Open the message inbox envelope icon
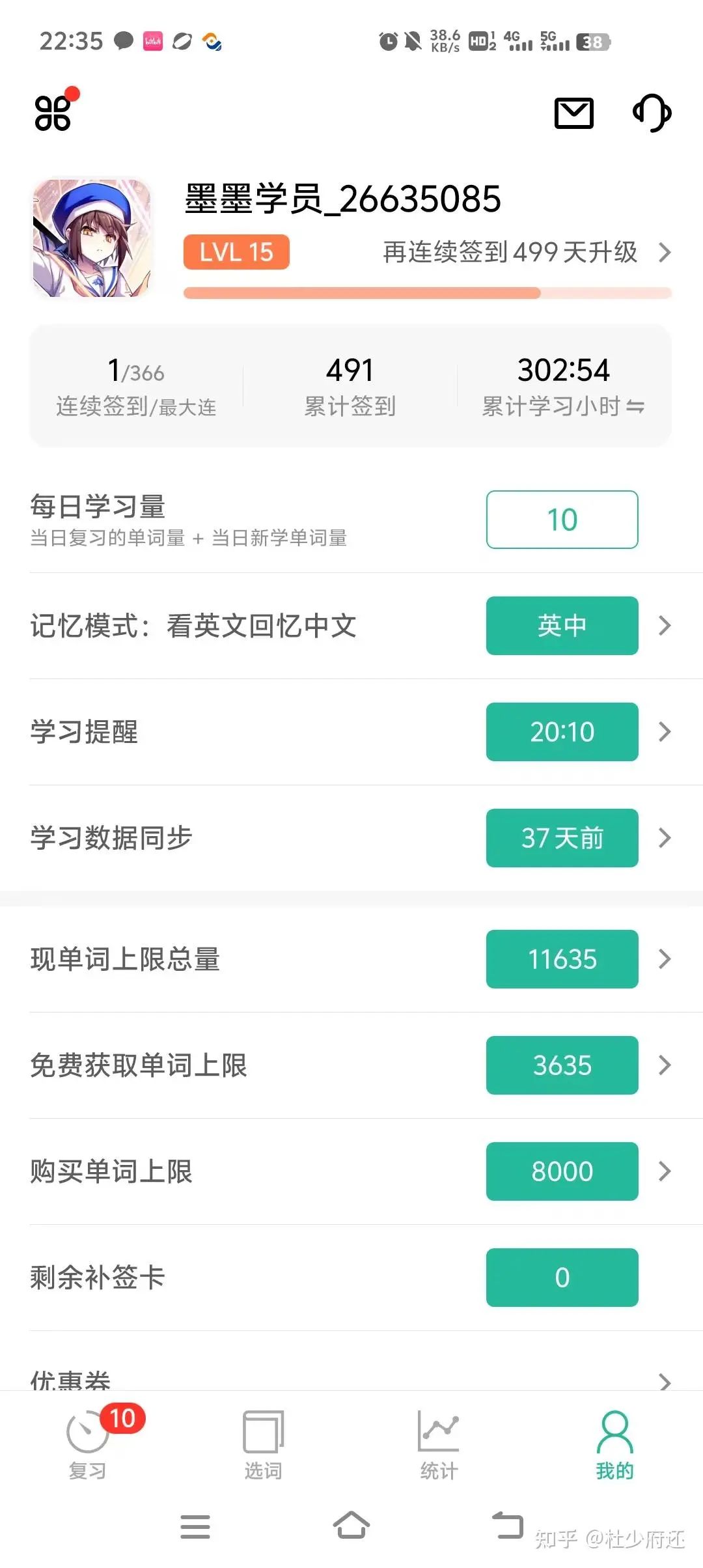Image resolution: width=703 pixels, height=1568 pixels. point(573,113)
